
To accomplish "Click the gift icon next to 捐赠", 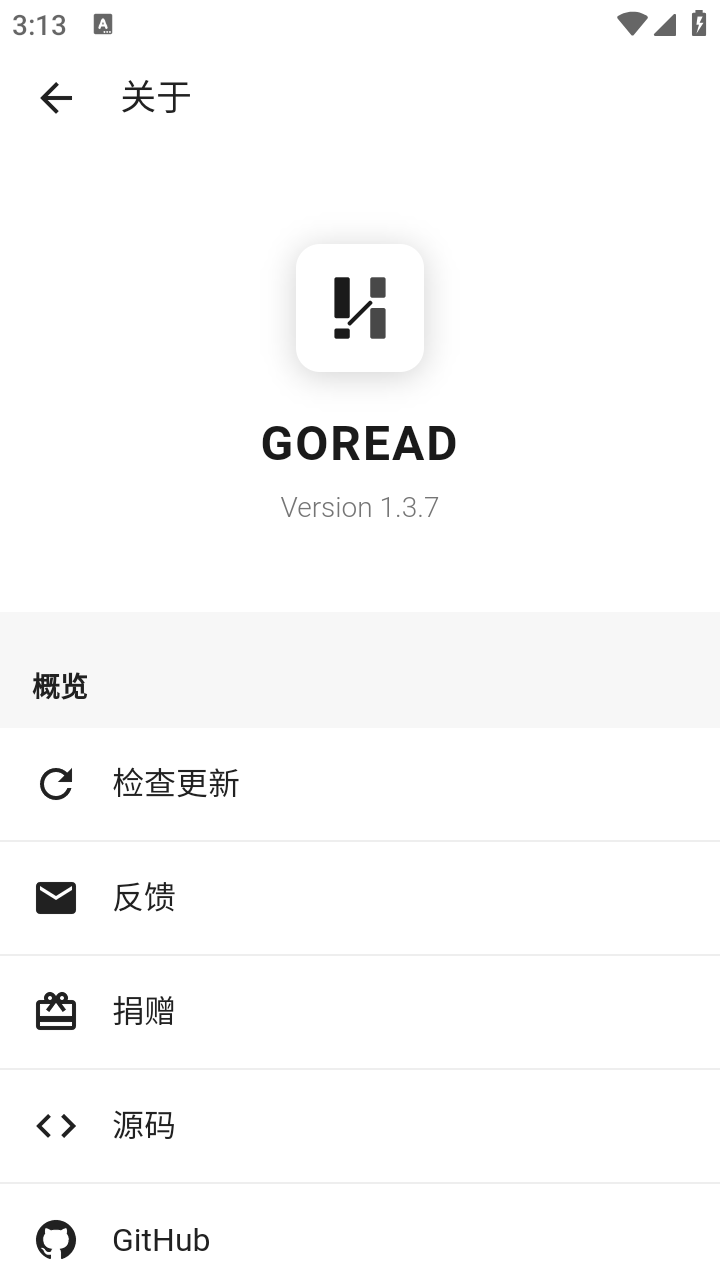I will [56, 1011].
